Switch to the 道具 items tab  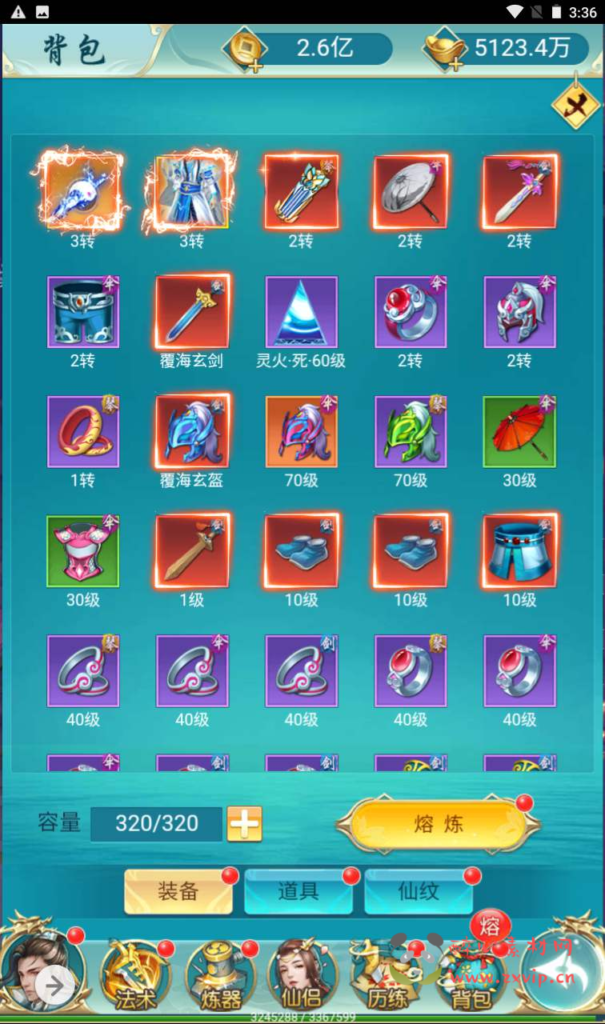298,891
